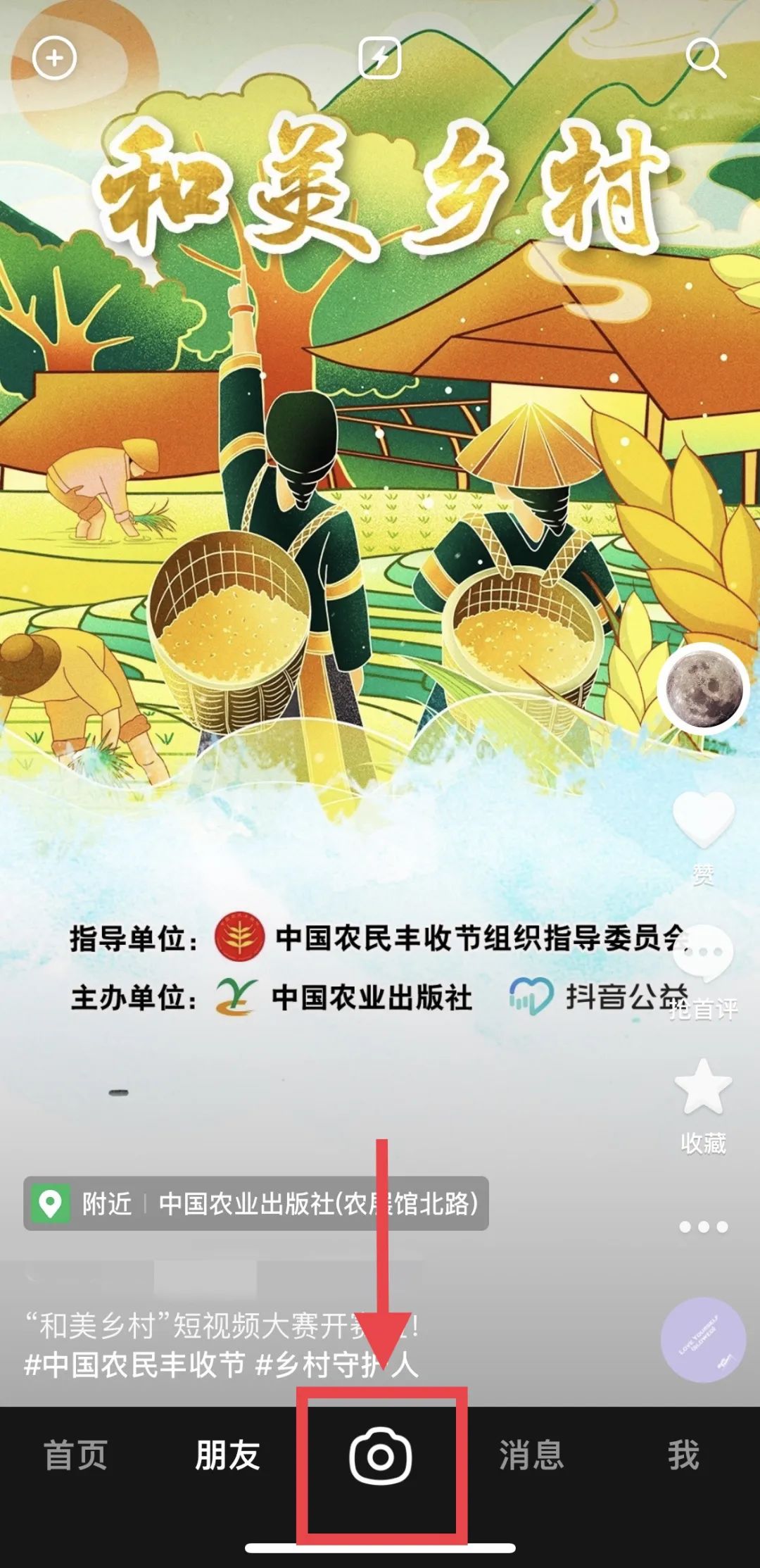Go to the 我 profile tab
760x1568 pixels.
pos(683,1455)
